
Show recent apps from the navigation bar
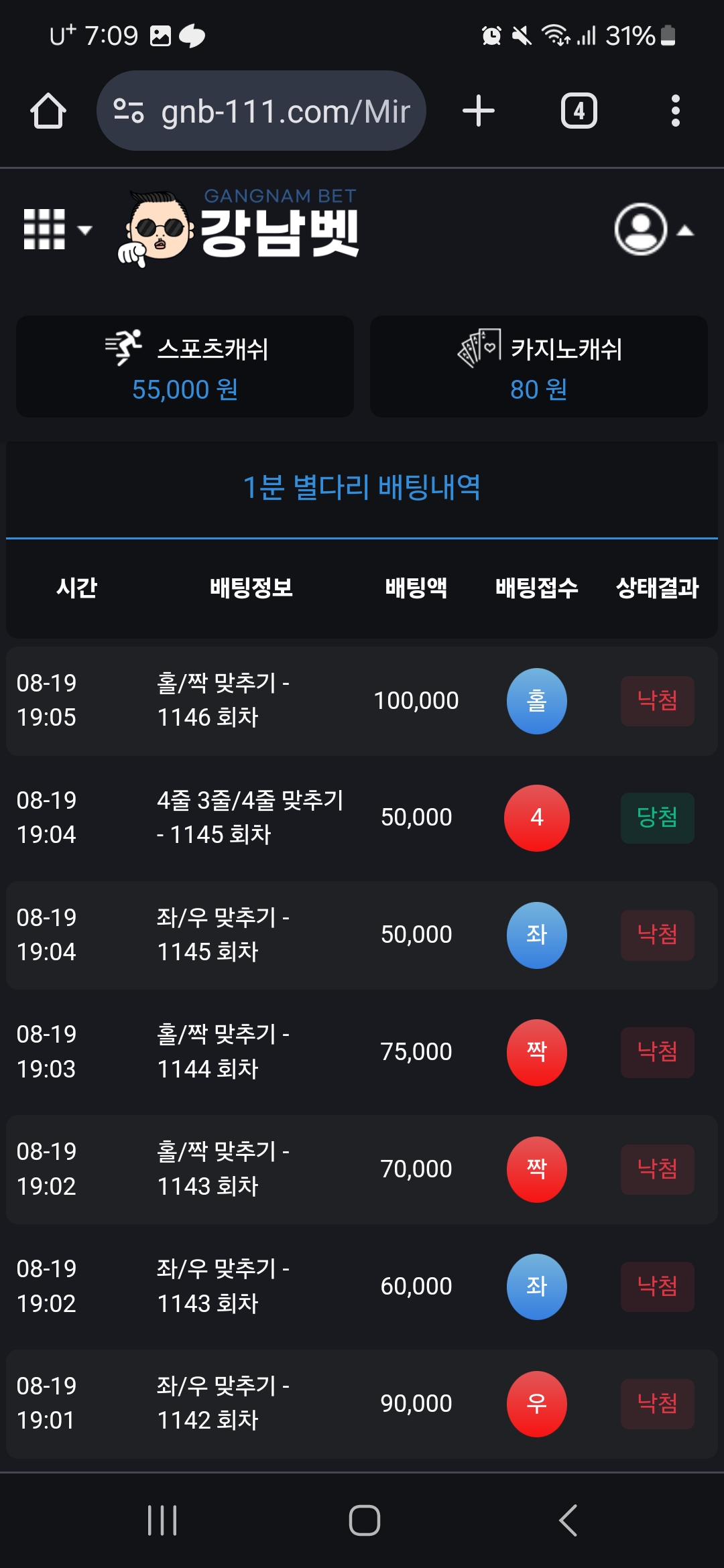(162, 1520)
